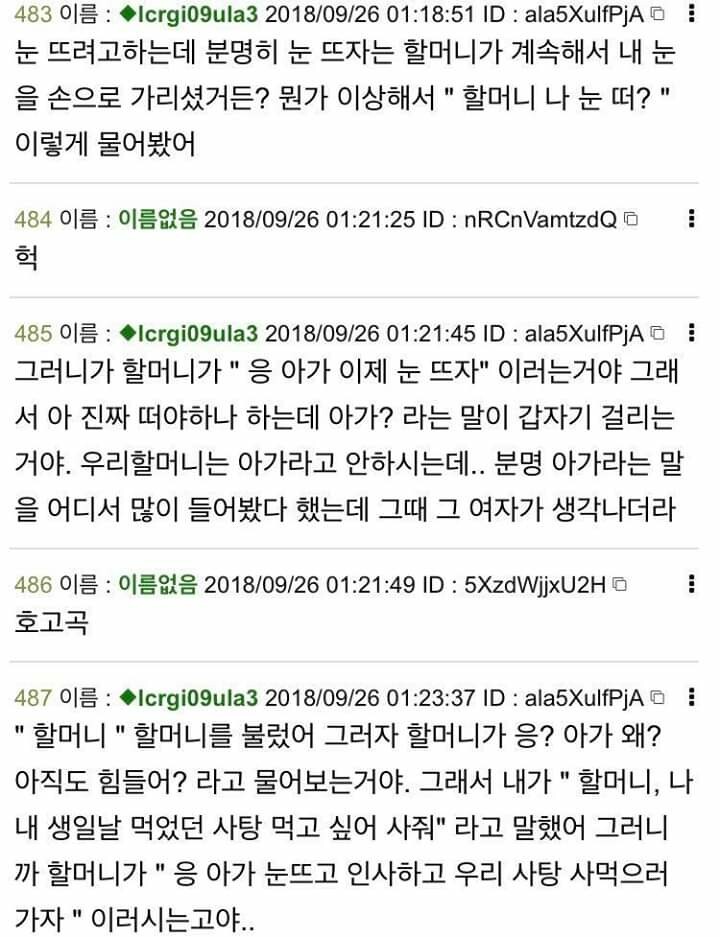Screen dimensions: 720x937
Task: Copy the ID on post 487
Action: [657, 697]
